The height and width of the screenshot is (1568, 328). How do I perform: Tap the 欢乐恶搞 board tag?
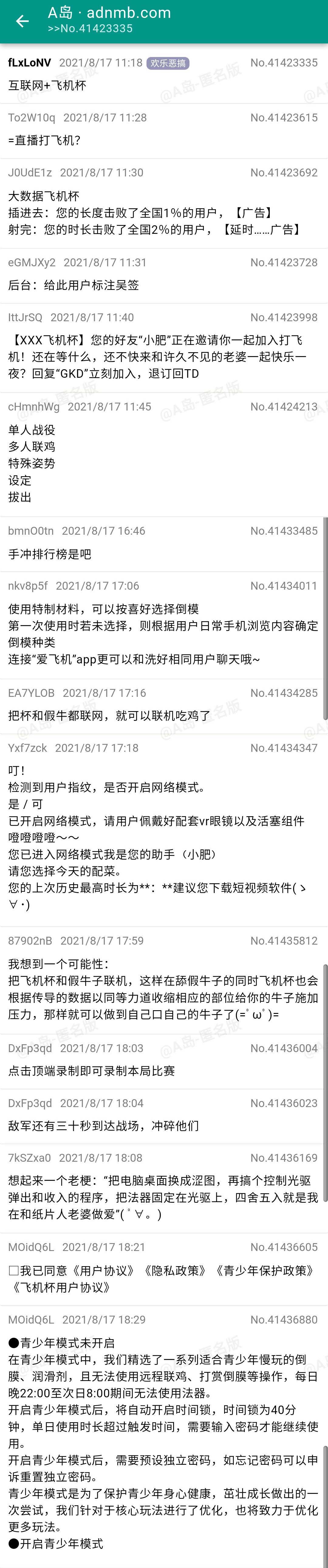tap(168, 63)
